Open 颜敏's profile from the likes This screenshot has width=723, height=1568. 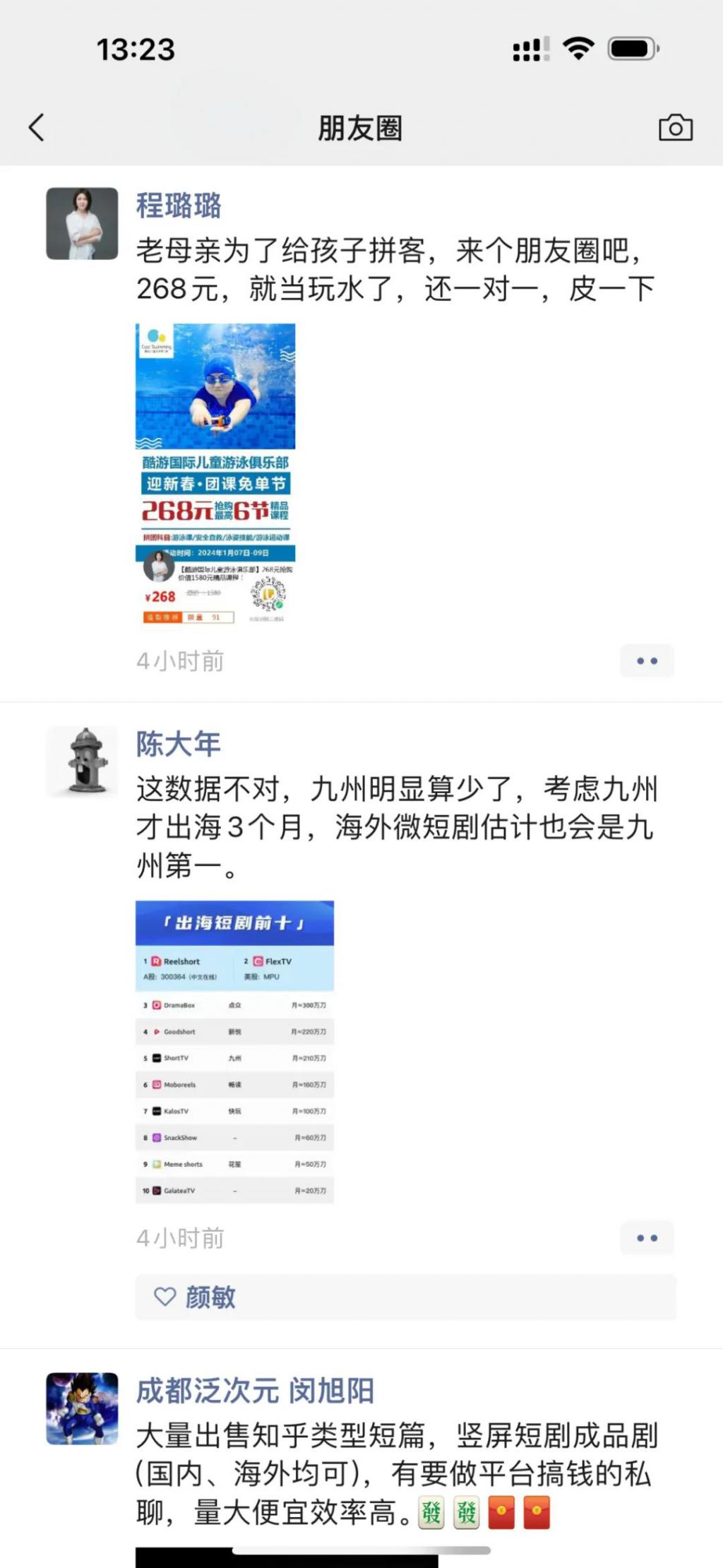[x=210, y=1297]
